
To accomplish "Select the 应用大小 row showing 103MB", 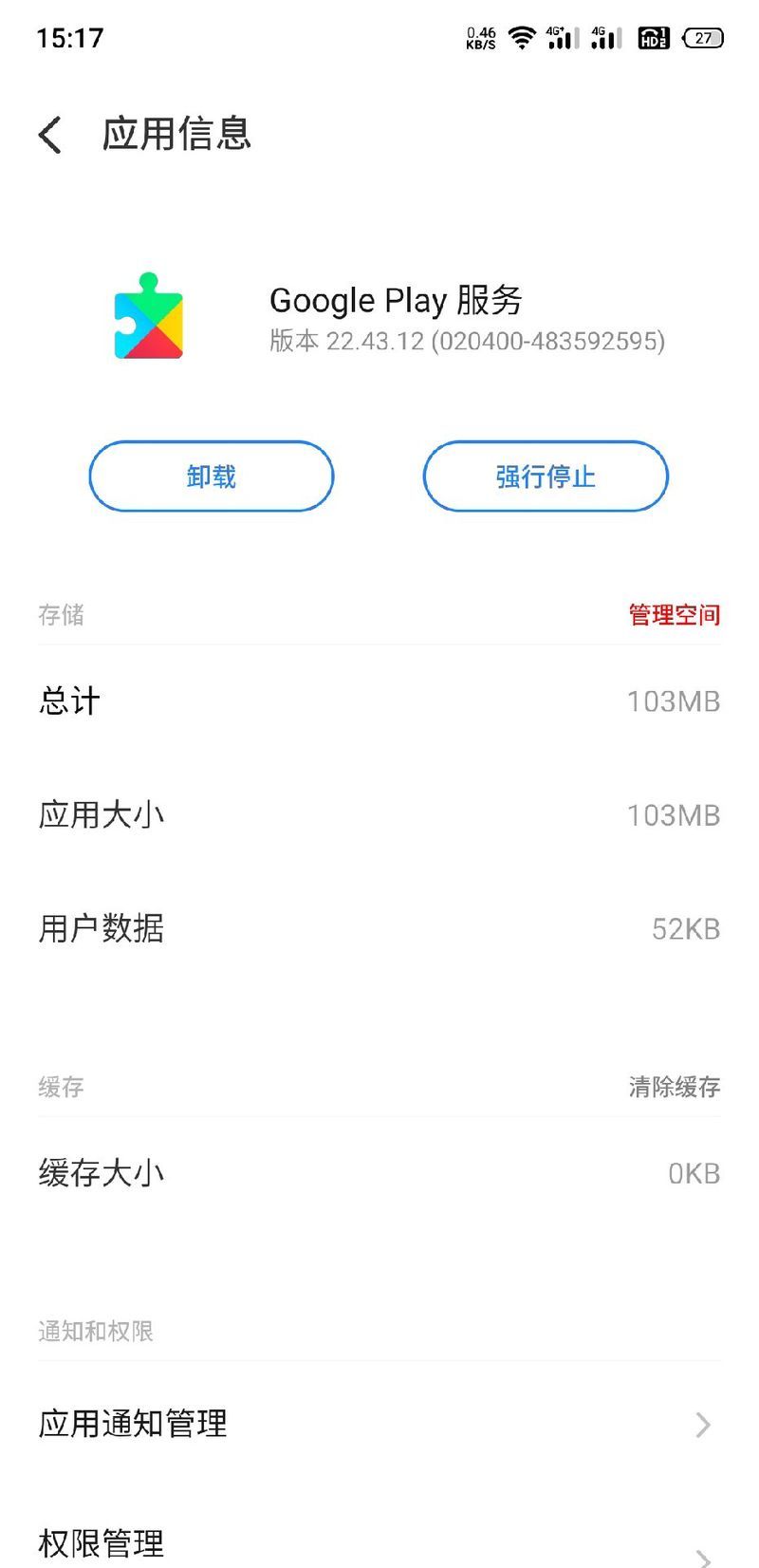I will point(379,813).
